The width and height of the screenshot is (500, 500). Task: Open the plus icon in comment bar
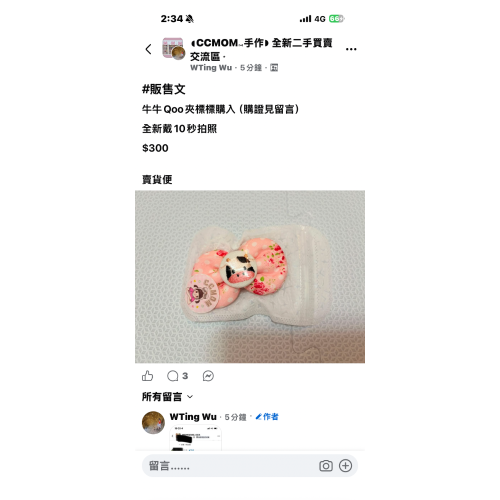click(345, 466)
